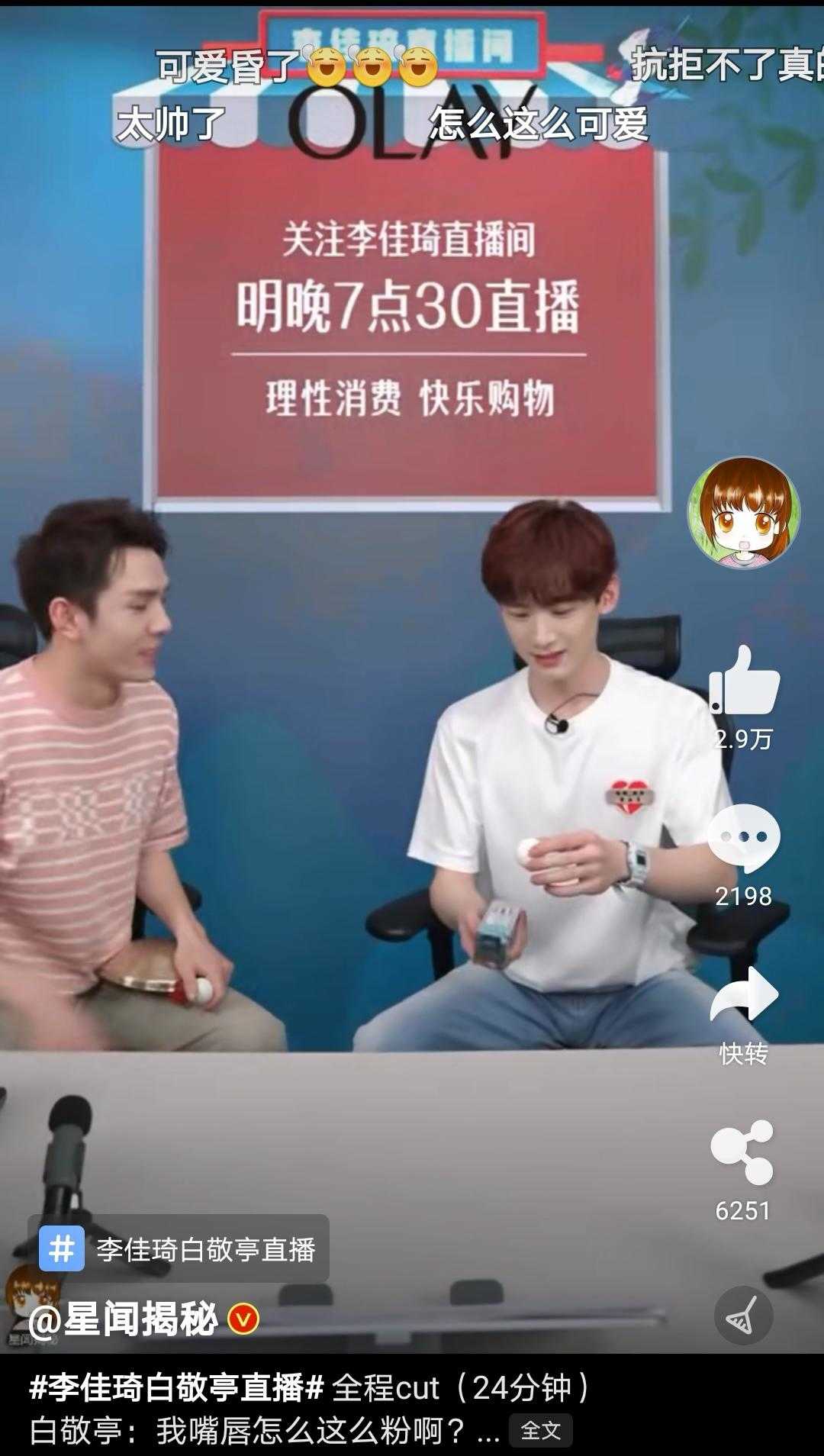This screenshot has height=1456, width=824.
Task: Open the uploader's cartoon avatar
Action: [x=744, y=513]
